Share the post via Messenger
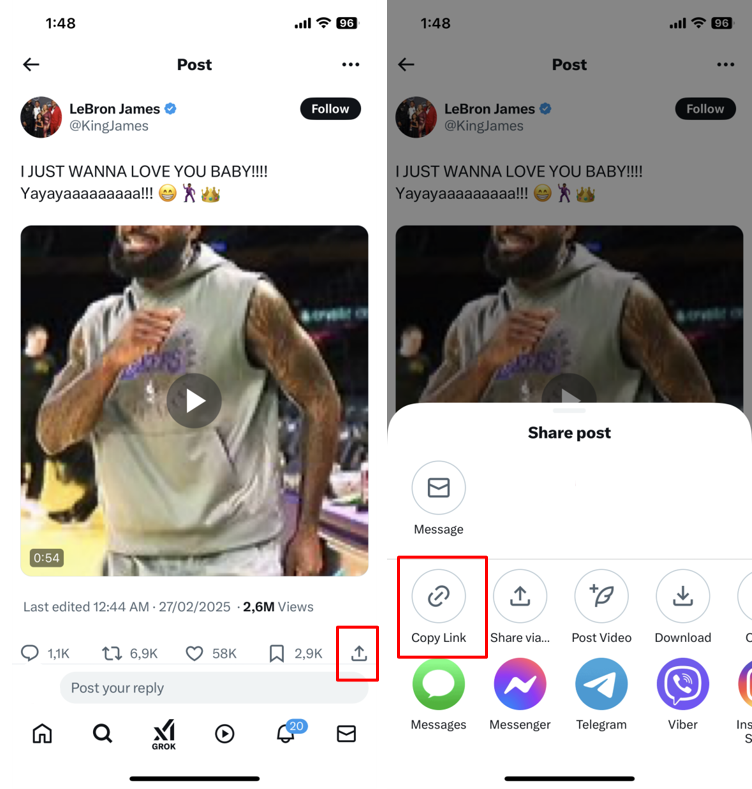The width and height of the screenshot is (752, 789). (x=520, y=685)
